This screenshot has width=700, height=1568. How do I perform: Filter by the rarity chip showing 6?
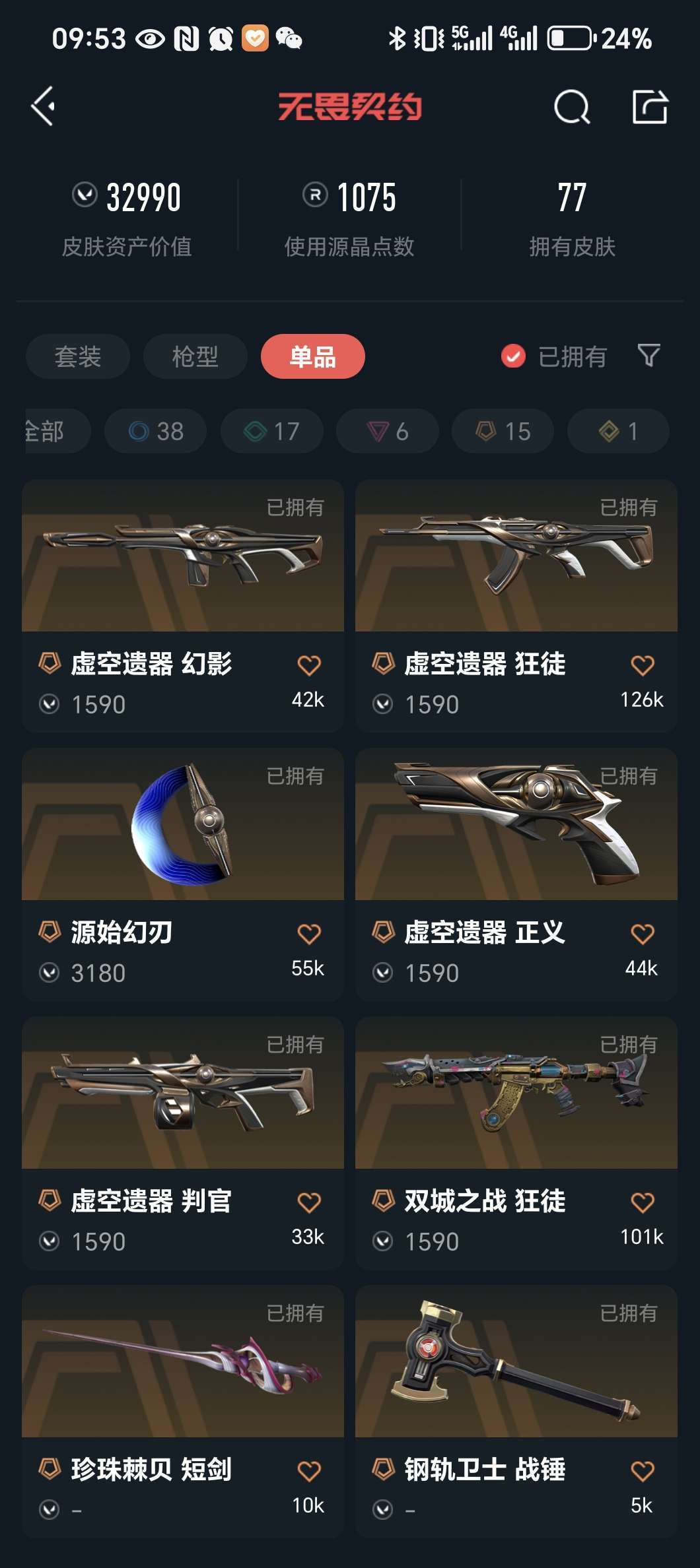388,431
